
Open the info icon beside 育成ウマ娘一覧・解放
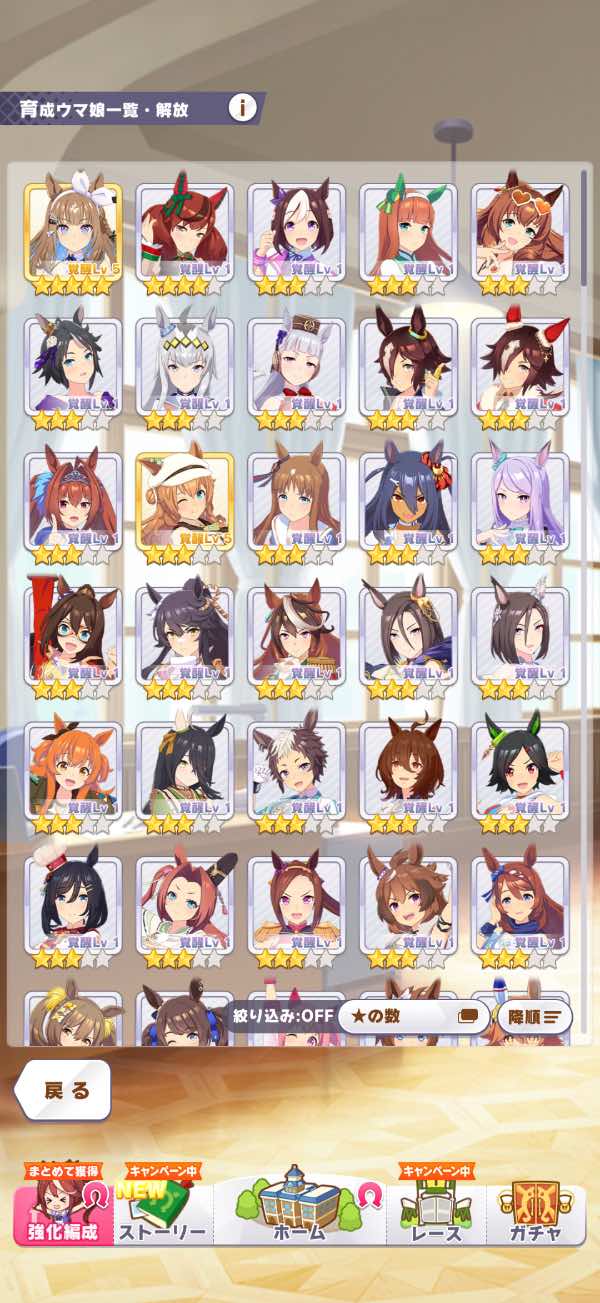tap(241, 108)
